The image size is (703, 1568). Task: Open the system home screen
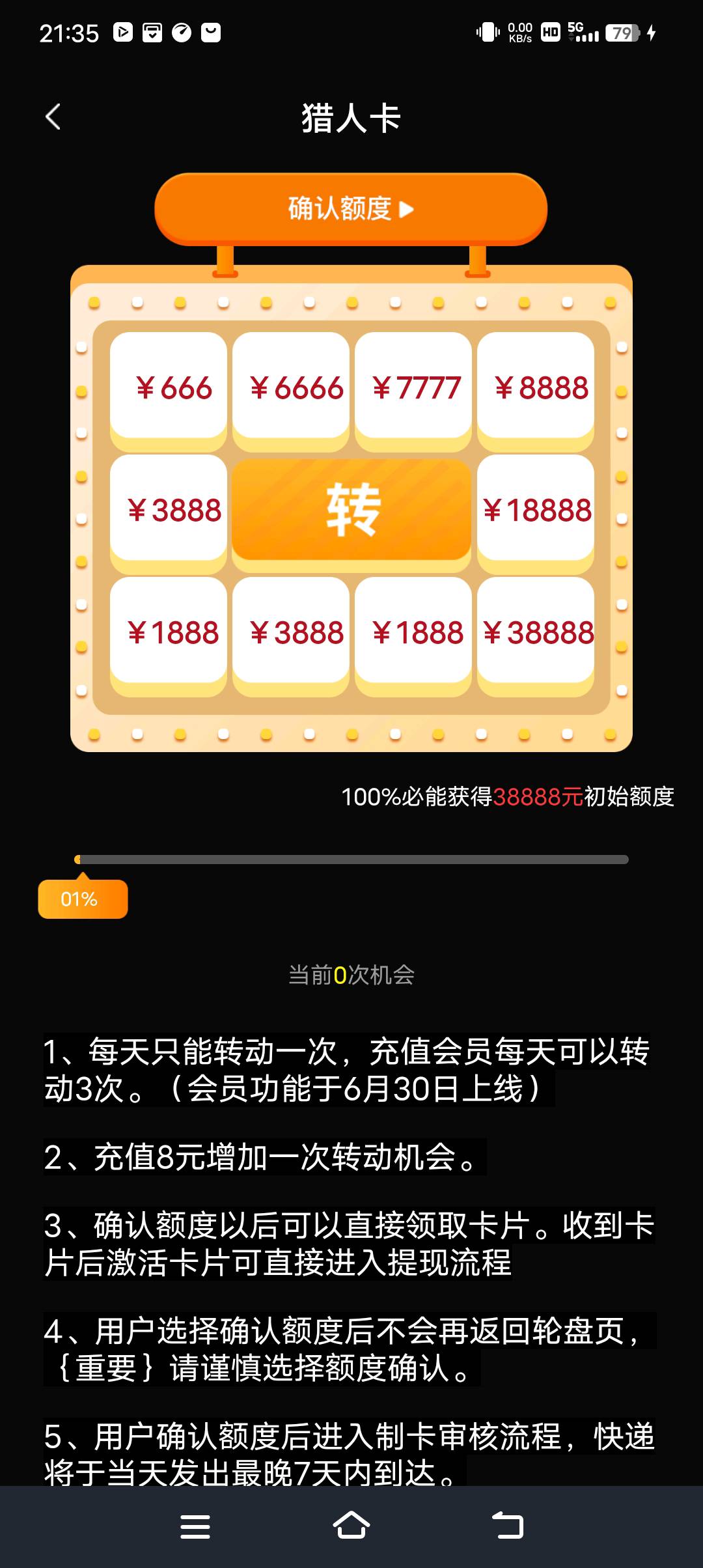click(351, 1525)
